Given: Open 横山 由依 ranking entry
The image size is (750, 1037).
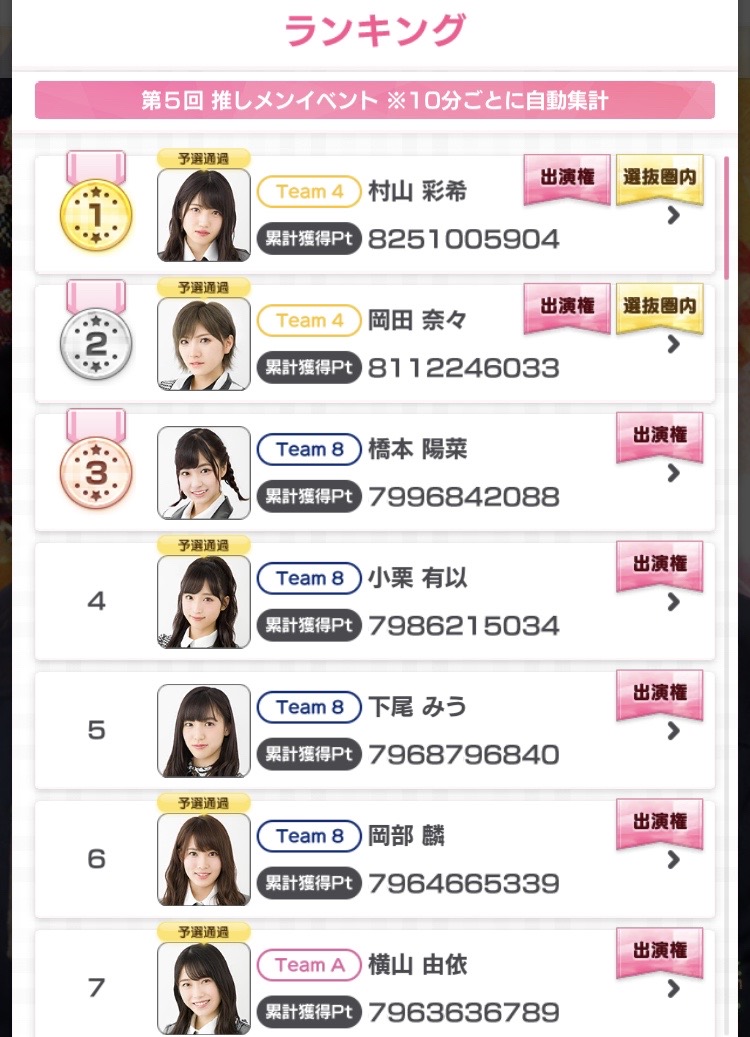Looking at the screenshot, I should [x=374, y=983].
